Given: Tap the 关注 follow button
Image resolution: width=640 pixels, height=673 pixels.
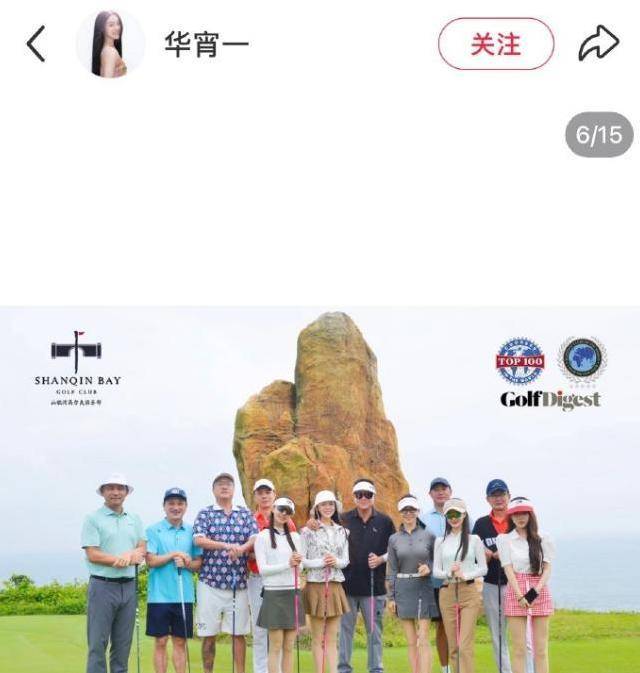Looking at the screenshot, I should pyautogui.click(x=495, y=44).
